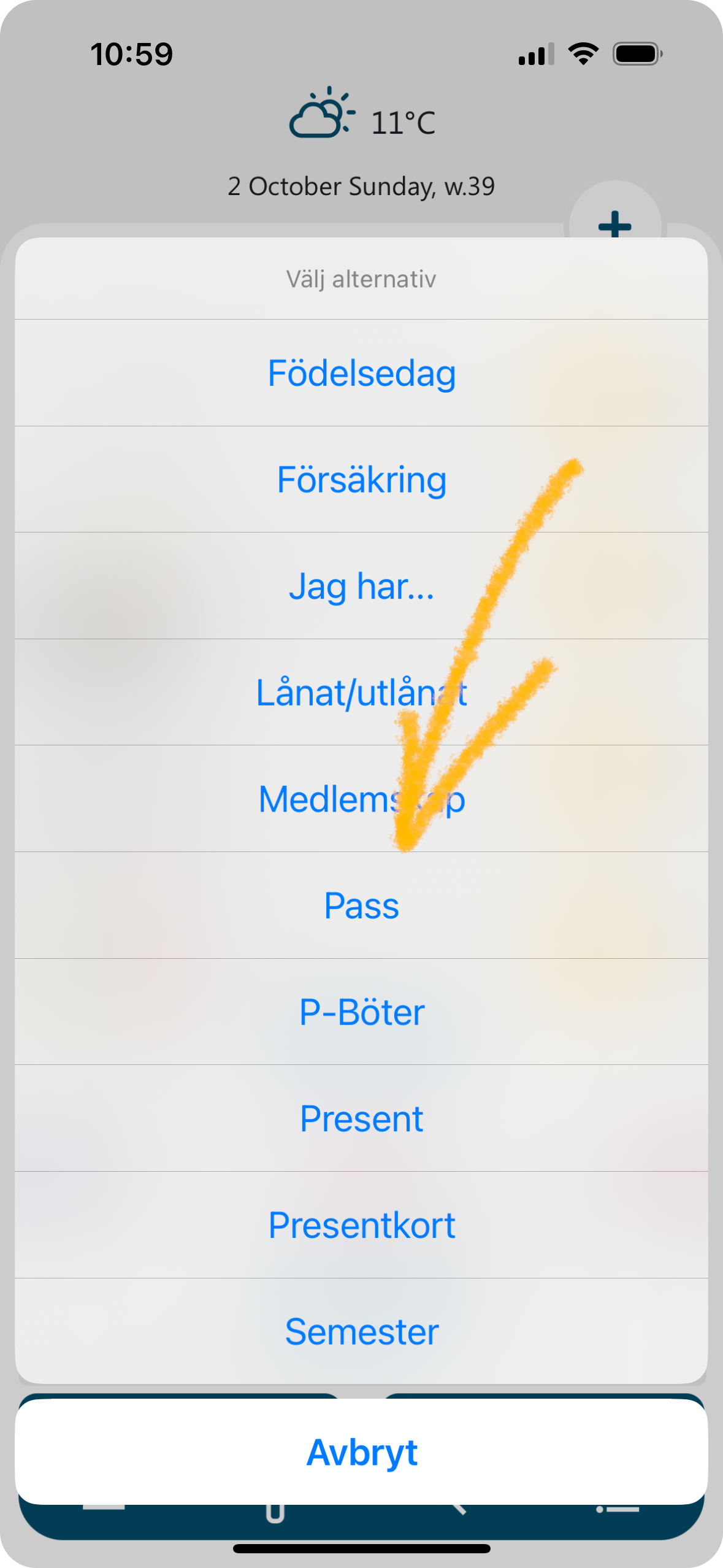Pick the Semester option
The height and width of the screenshot is (1568, 723).
(361, 1331)
